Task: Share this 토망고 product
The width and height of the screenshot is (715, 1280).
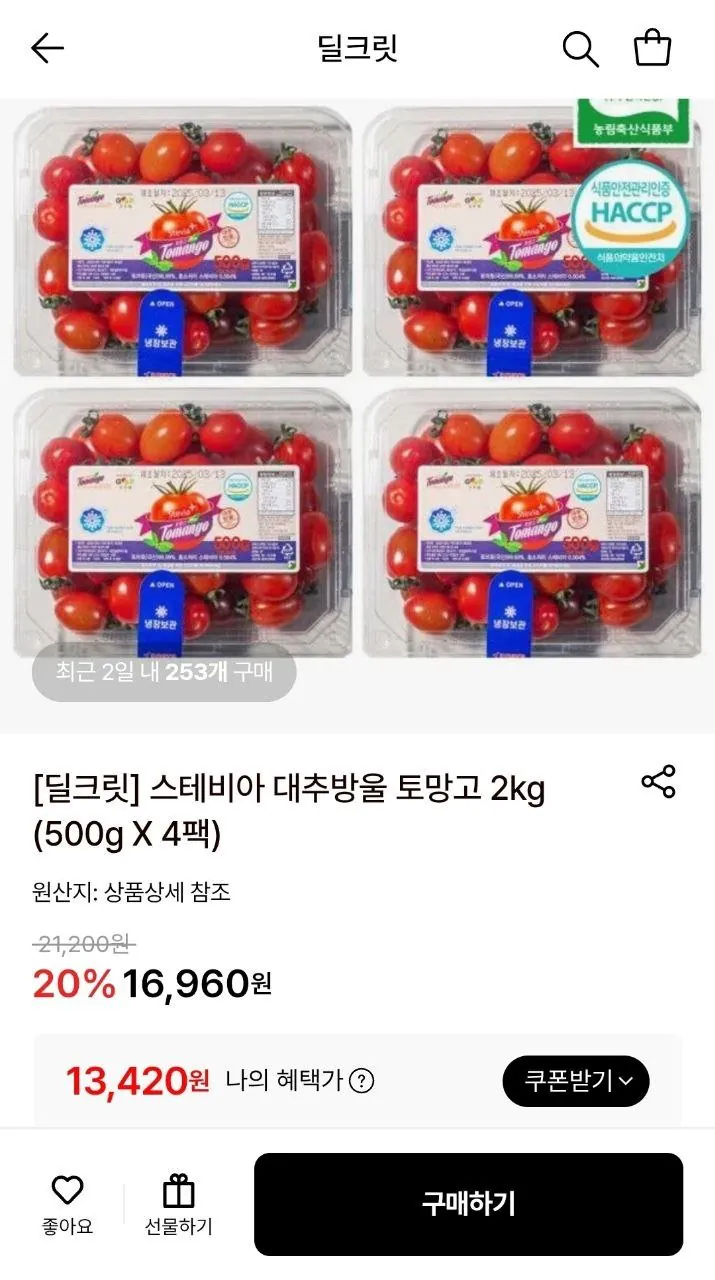Action: tap(658, 782)
